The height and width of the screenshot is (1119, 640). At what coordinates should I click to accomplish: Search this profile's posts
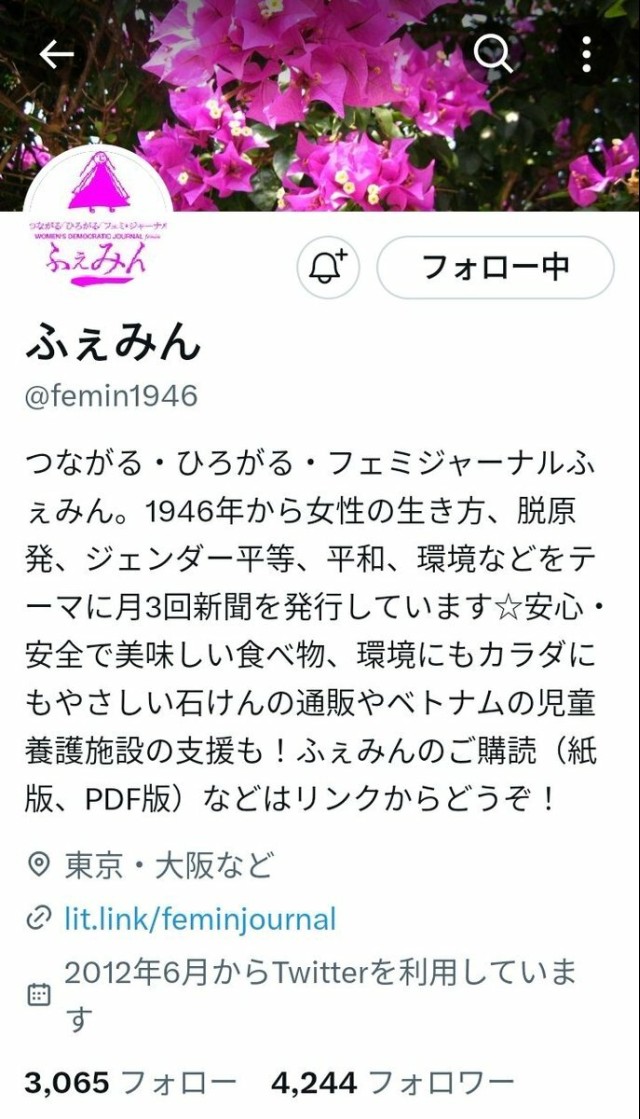(x=493, y=55)
